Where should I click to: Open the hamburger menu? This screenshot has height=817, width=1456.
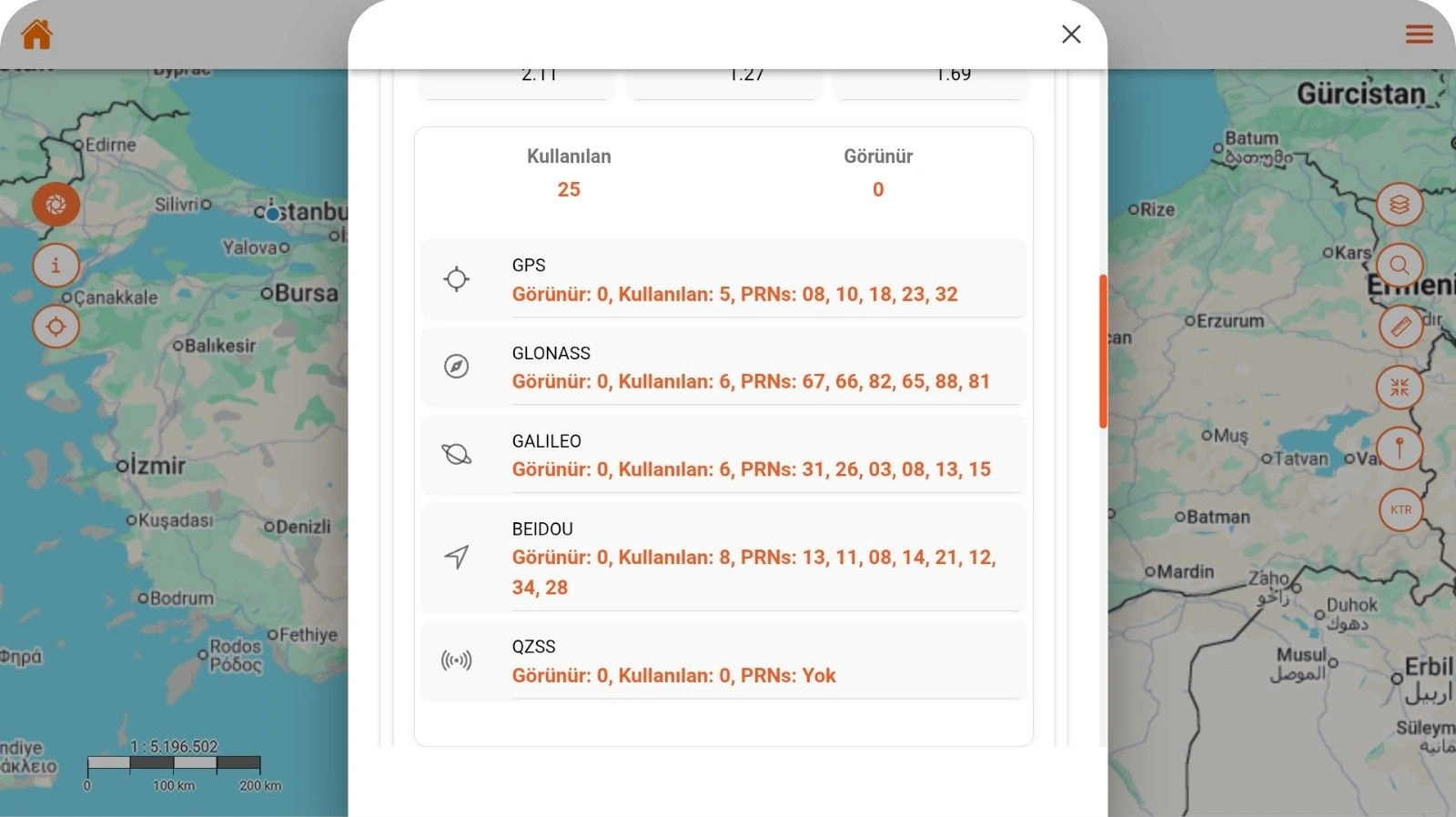(x=1419, y=35)
